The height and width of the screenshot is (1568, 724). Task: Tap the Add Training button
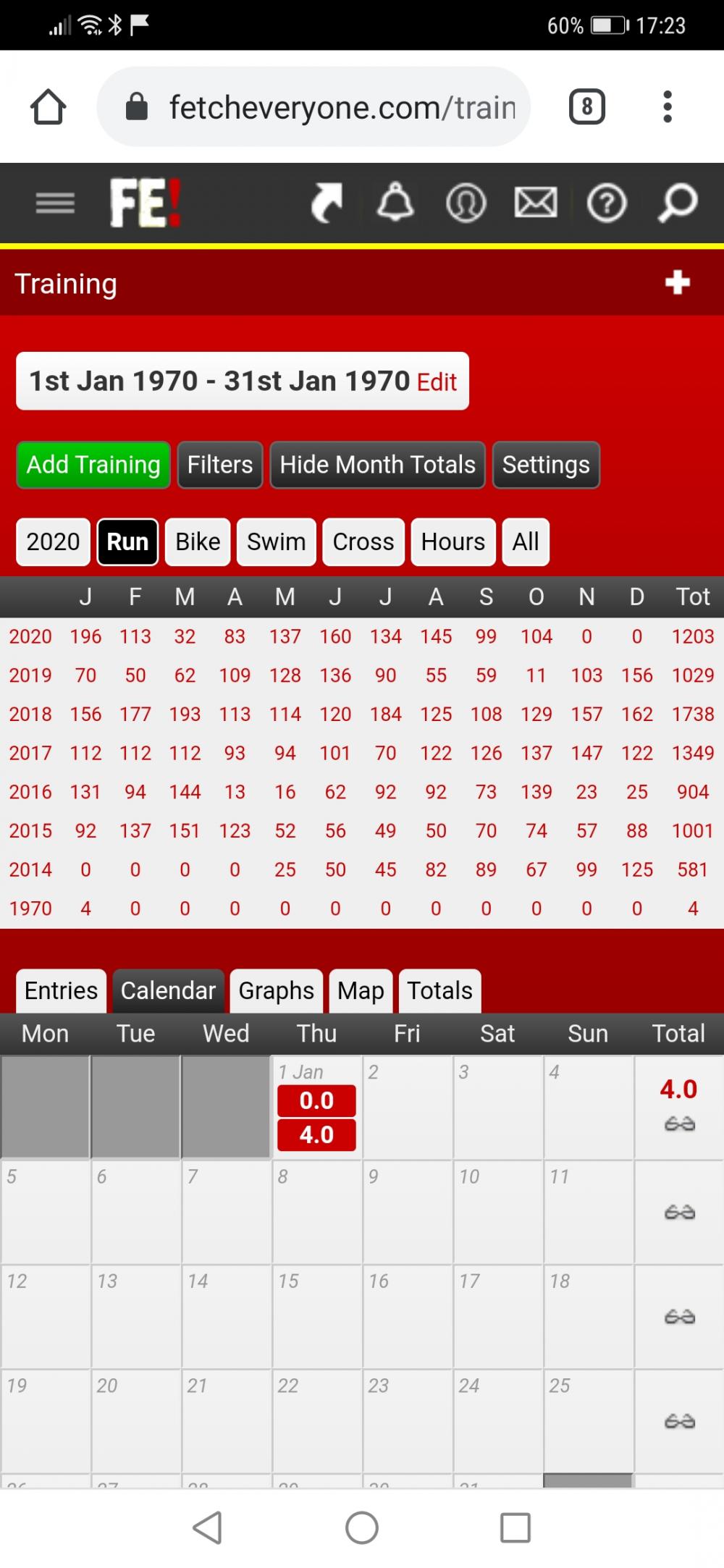coord(93,465)
